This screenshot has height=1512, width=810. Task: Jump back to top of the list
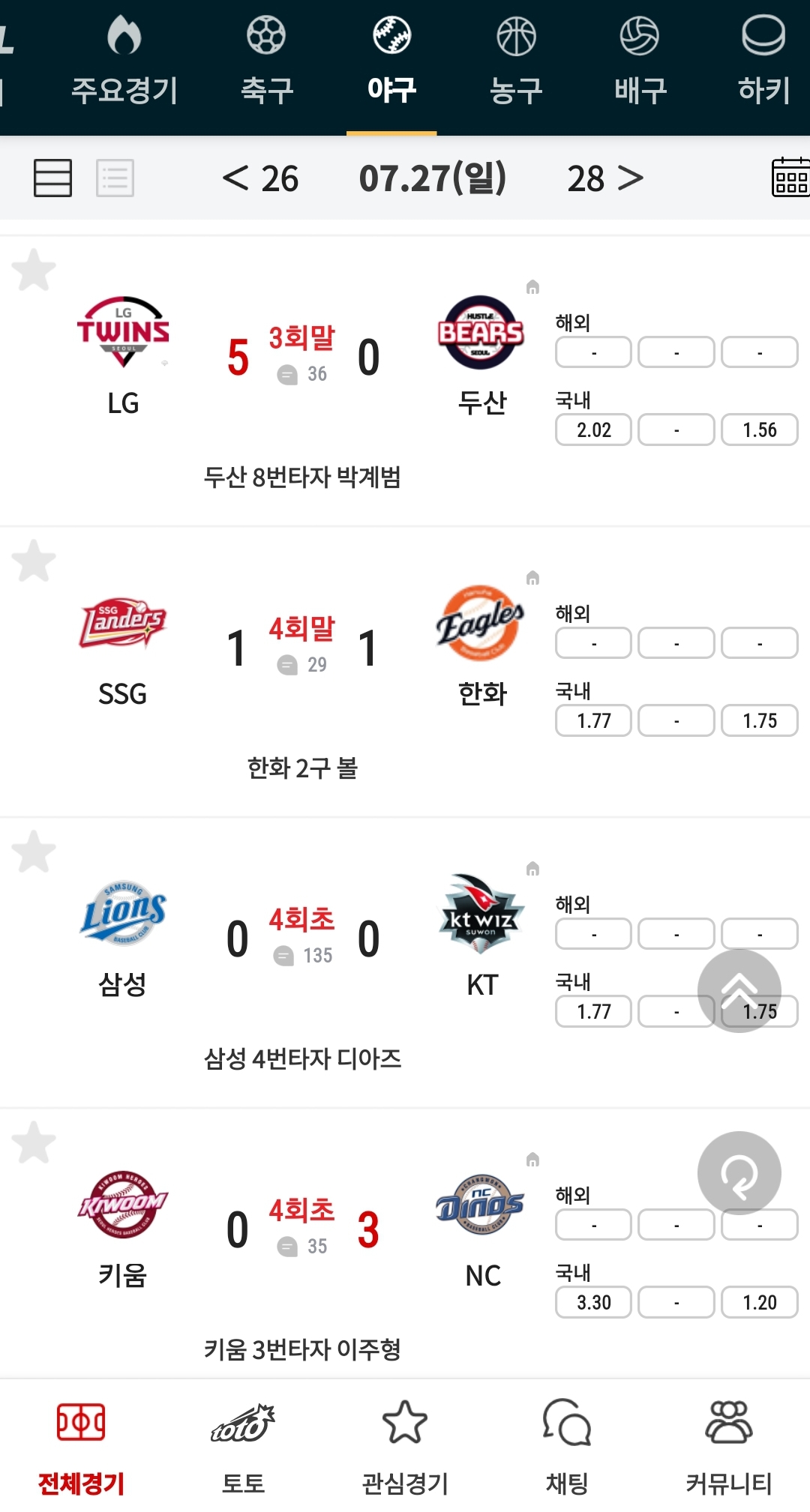pos(739,991)
